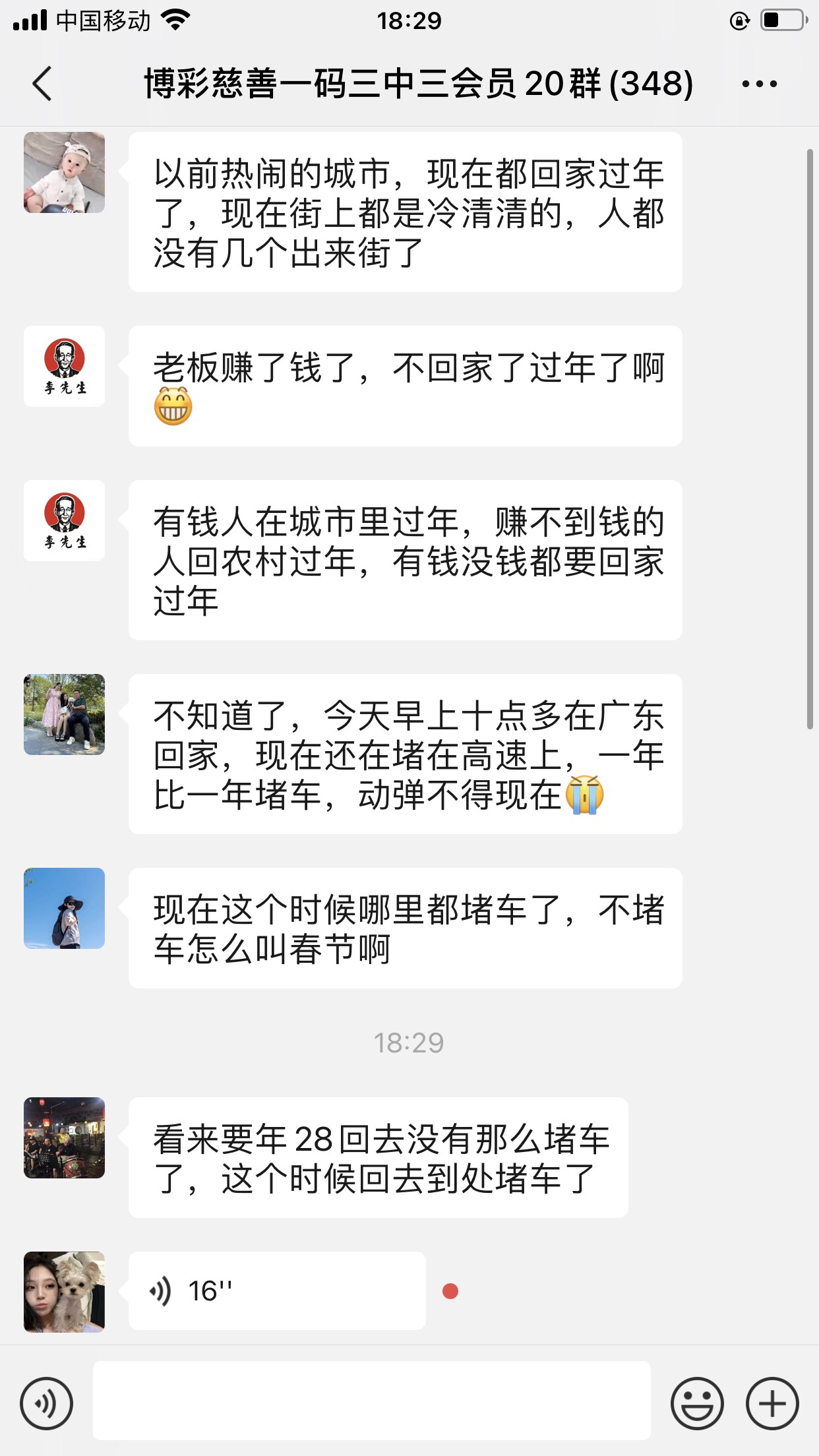Tap the message text field

click(x=371, y=1400)
